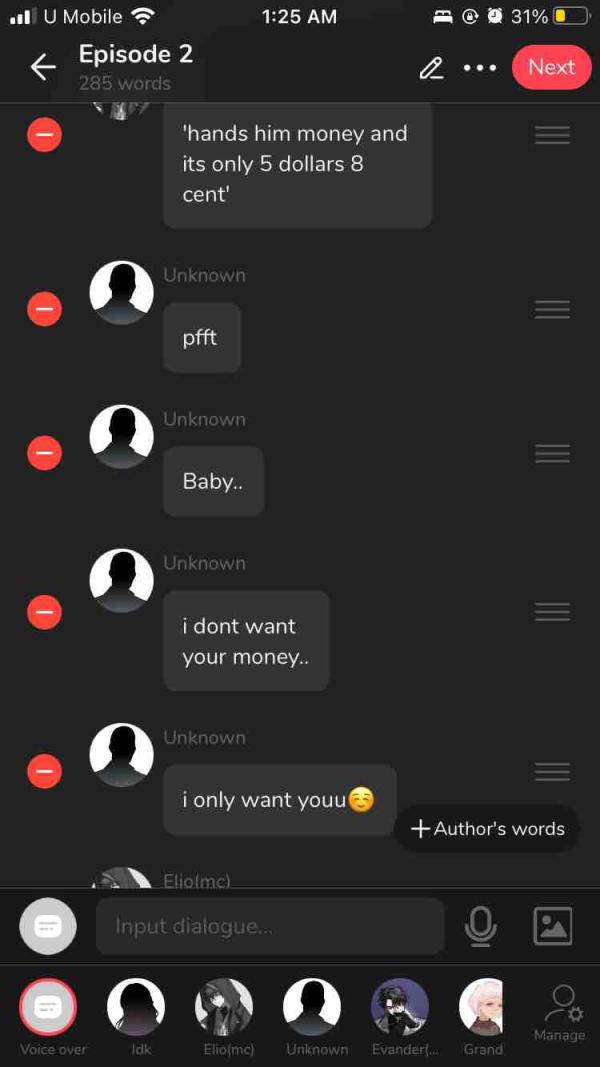This screenshot has width=600, height=1067.
Task: Remove the 'Baby..' dialogue line
Action: coord(44,454)
